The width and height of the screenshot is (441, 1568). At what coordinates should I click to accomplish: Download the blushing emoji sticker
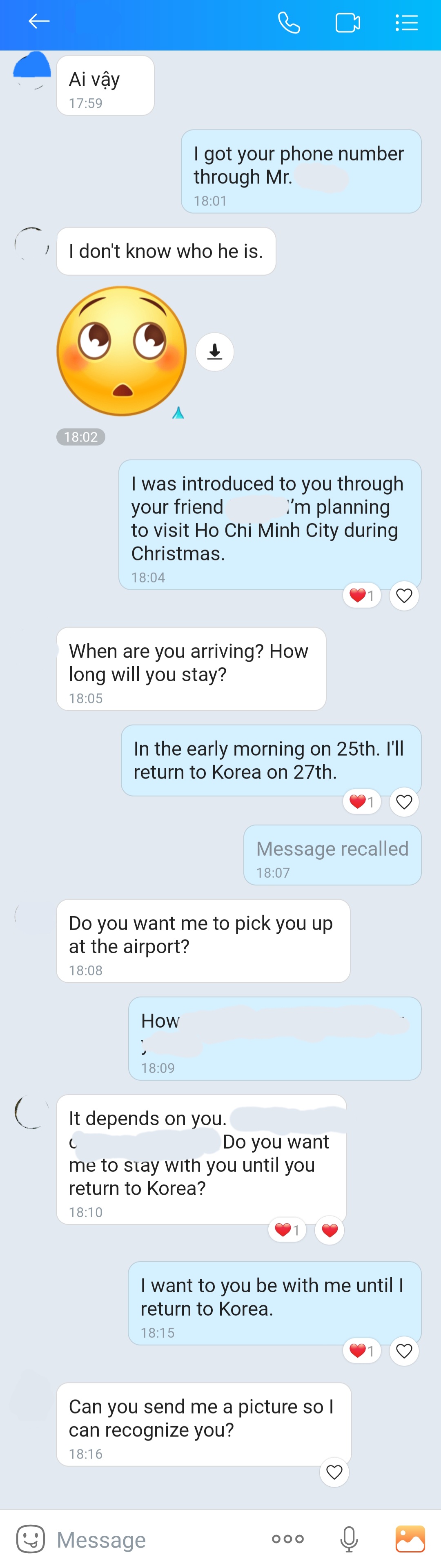click(x=215, y=352)
